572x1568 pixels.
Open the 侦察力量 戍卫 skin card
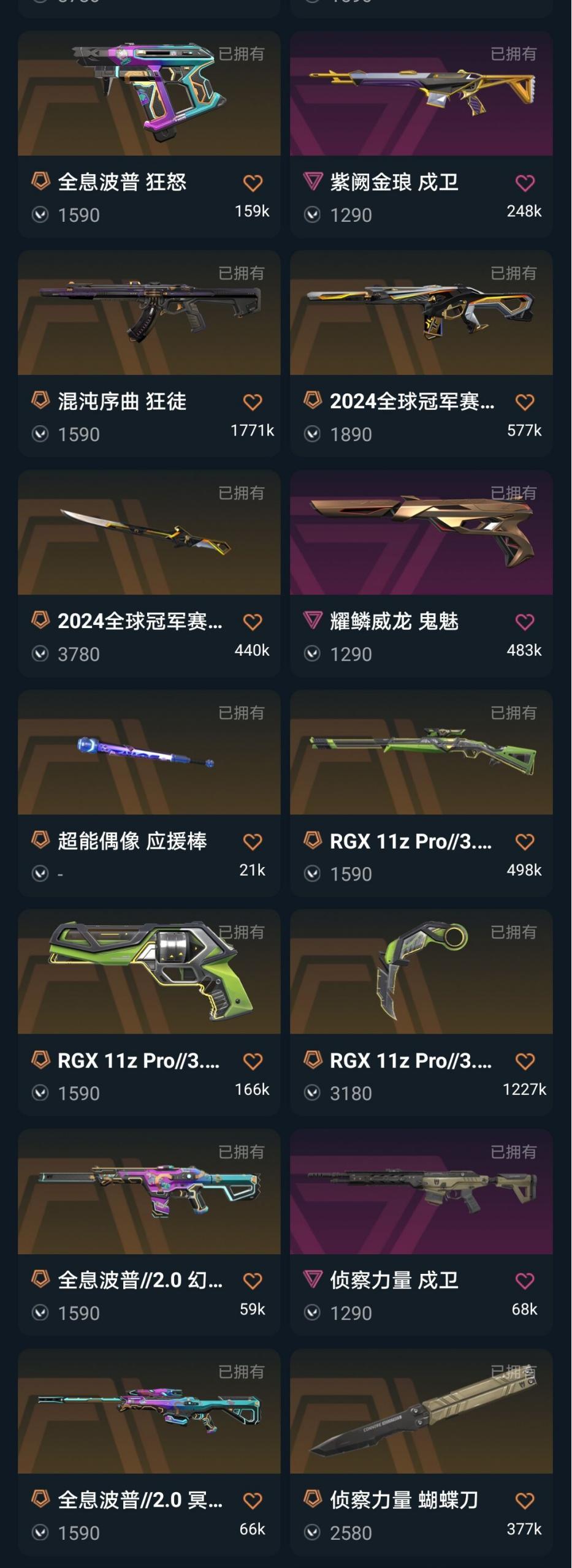[421, 1192]
